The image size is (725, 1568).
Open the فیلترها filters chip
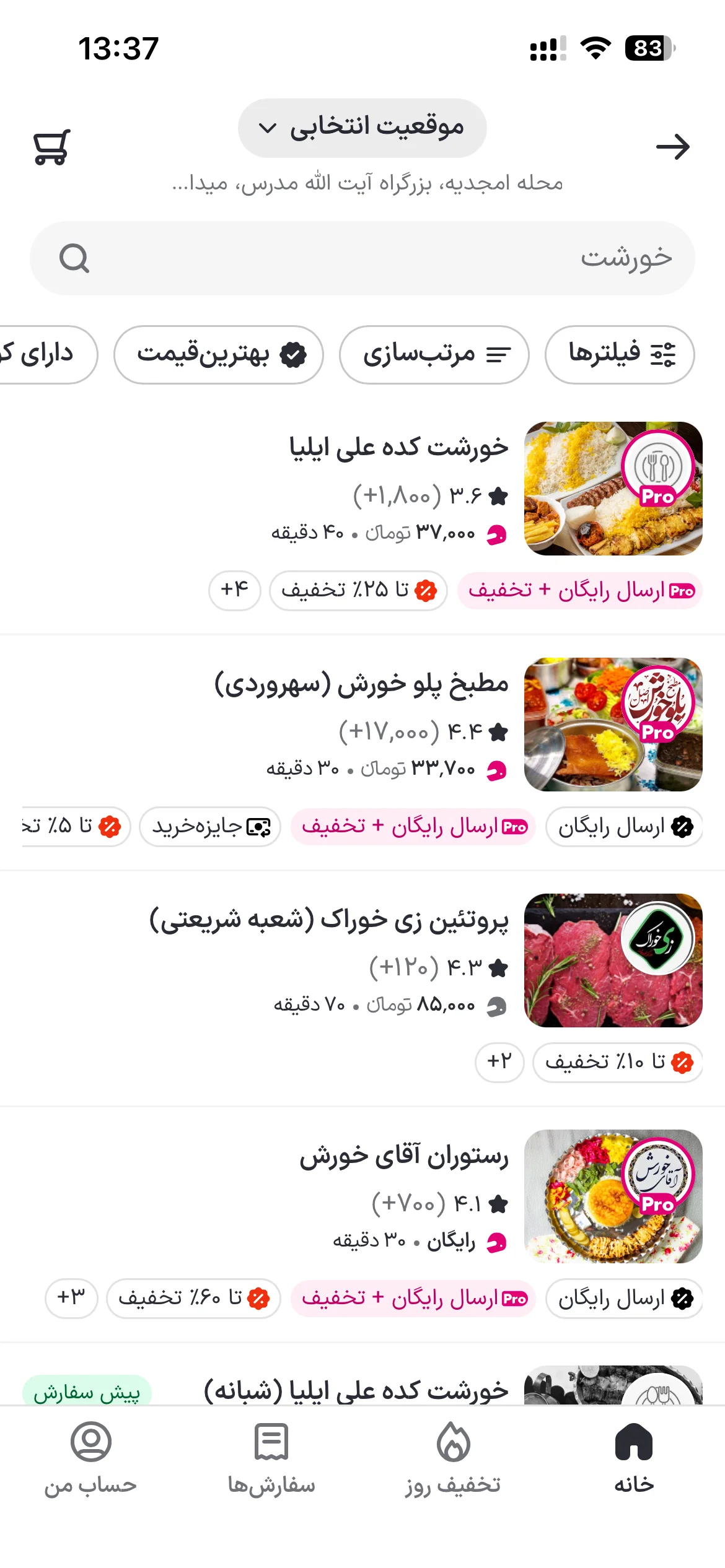coord(620,354)
